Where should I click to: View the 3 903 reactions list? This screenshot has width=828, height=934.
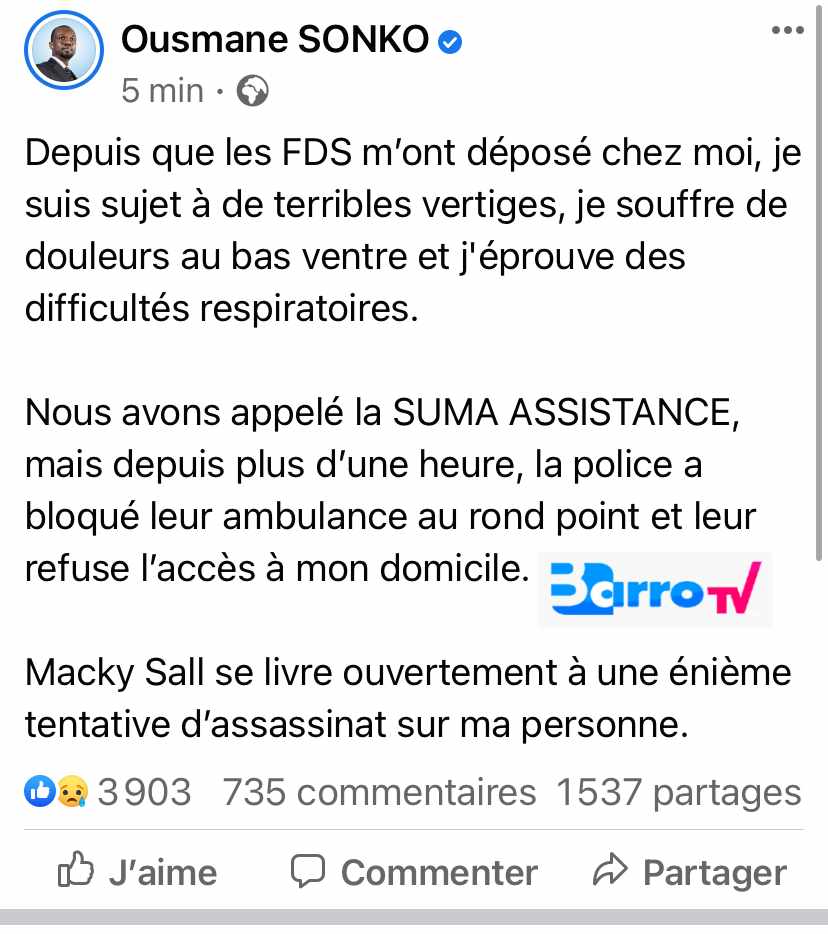(108, 793)
